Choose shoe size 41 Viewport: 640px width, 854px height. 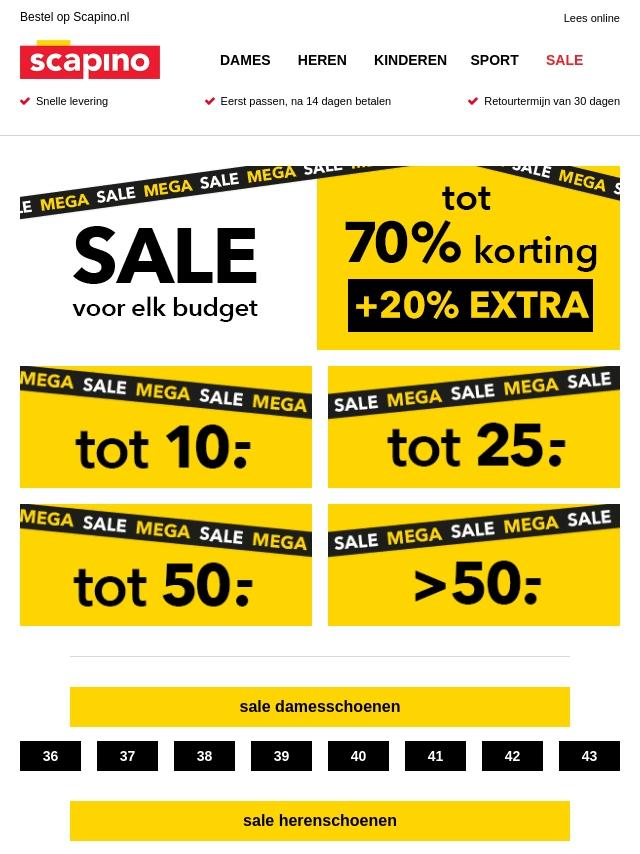pyautogui.click(x=435, y=756)
